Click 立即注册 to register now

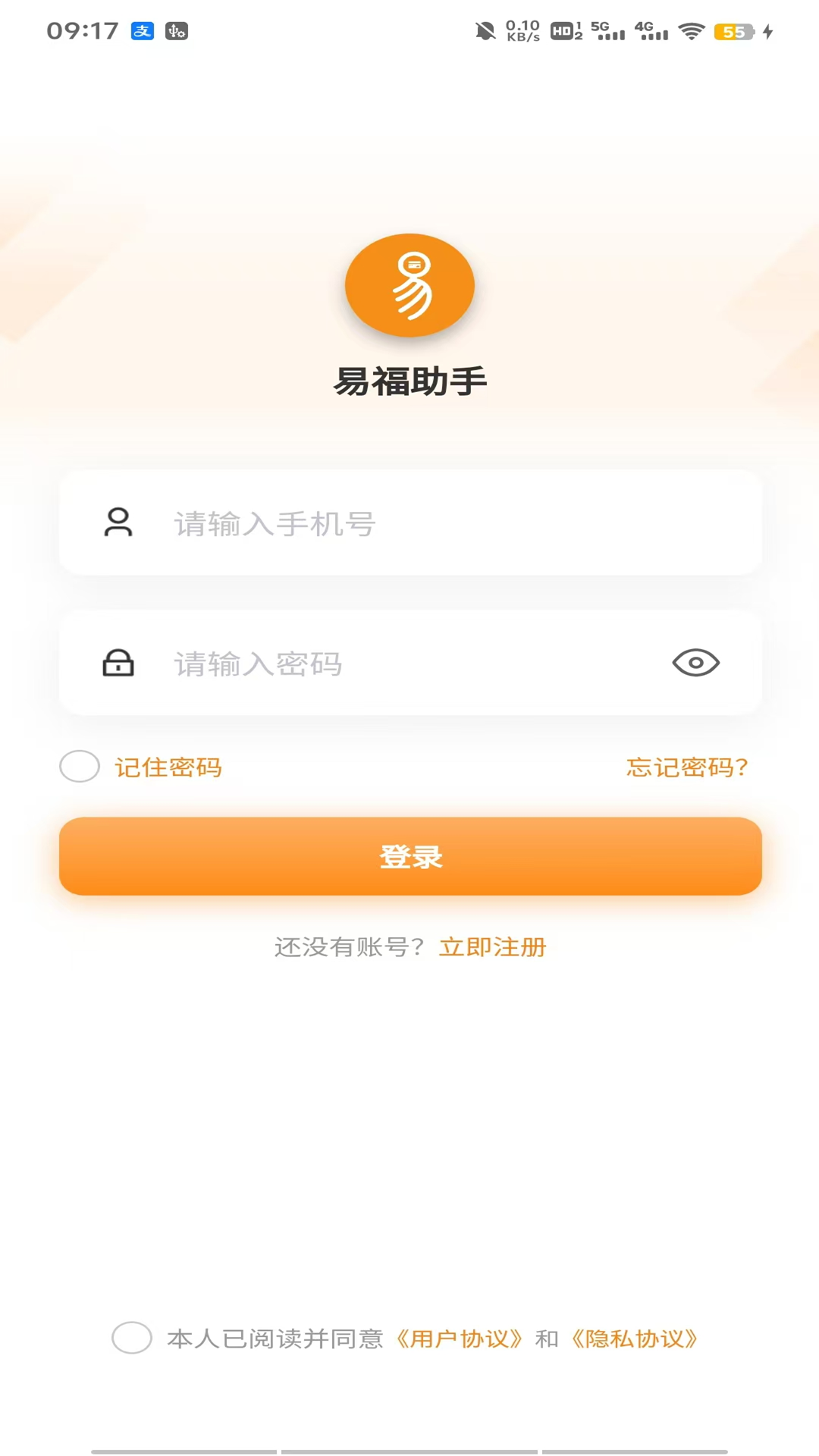click(x=491, y=946)
